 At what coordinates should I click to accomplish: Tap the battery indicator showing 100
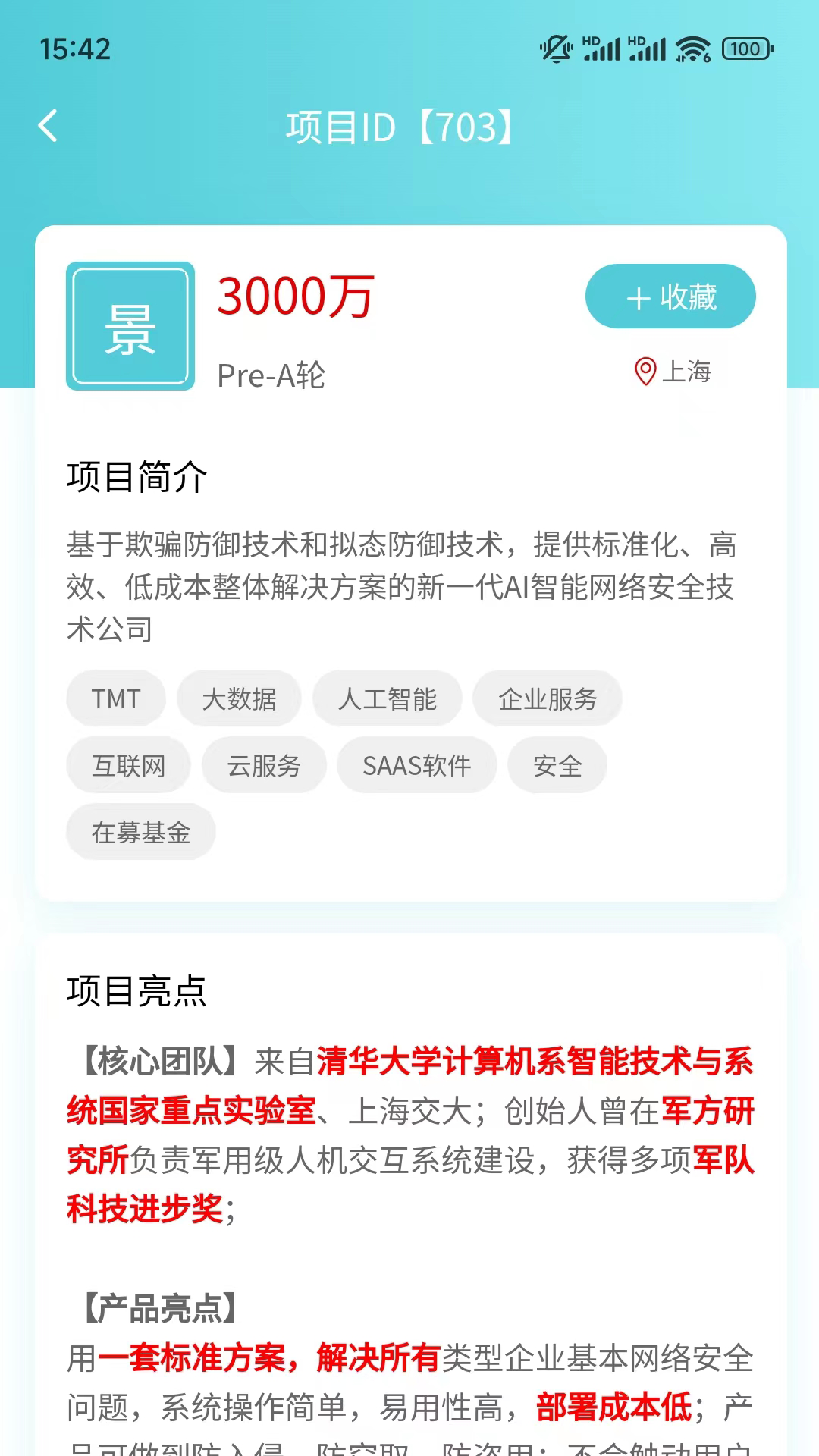tap(744, 47)
